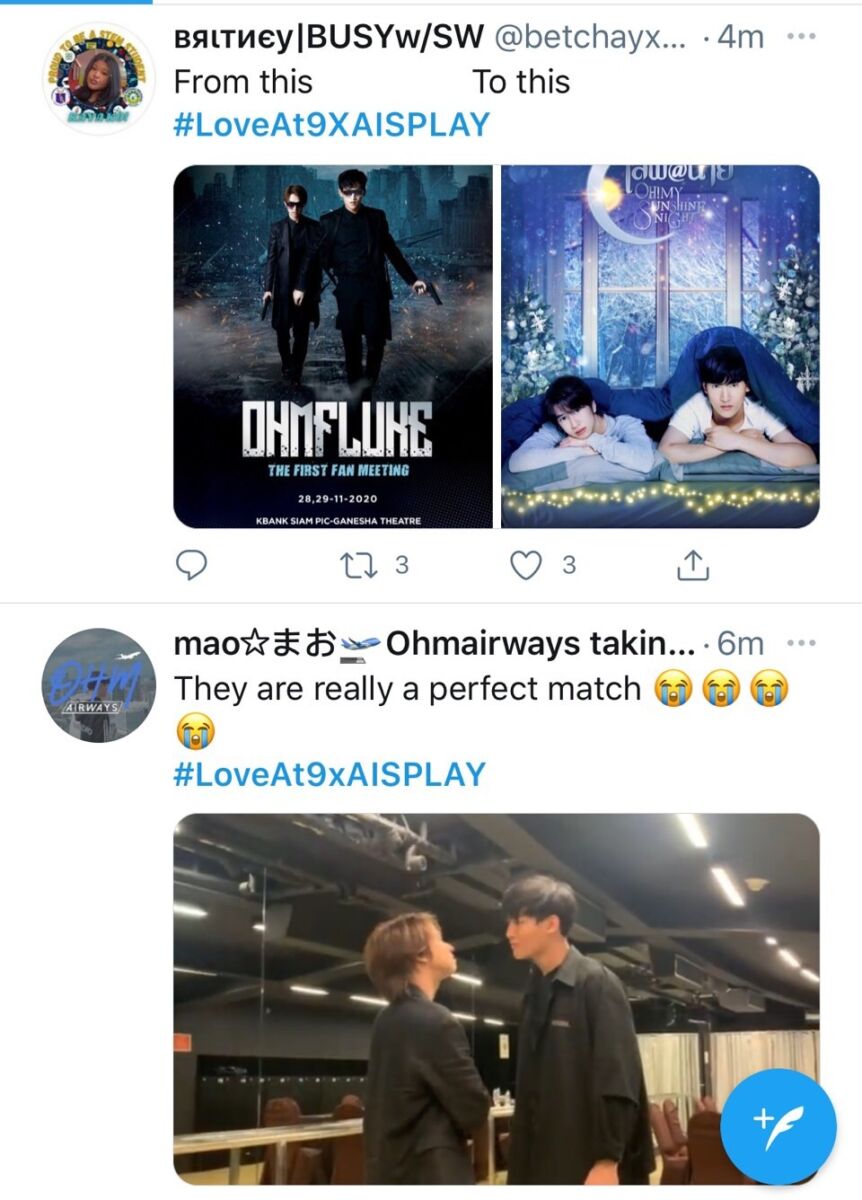Viewport: 862px width, 1200px height.
Task: Open the #LoveAt9xAISPLAY hashtag in mao's tweet
Action: click(x=330, y=774)
